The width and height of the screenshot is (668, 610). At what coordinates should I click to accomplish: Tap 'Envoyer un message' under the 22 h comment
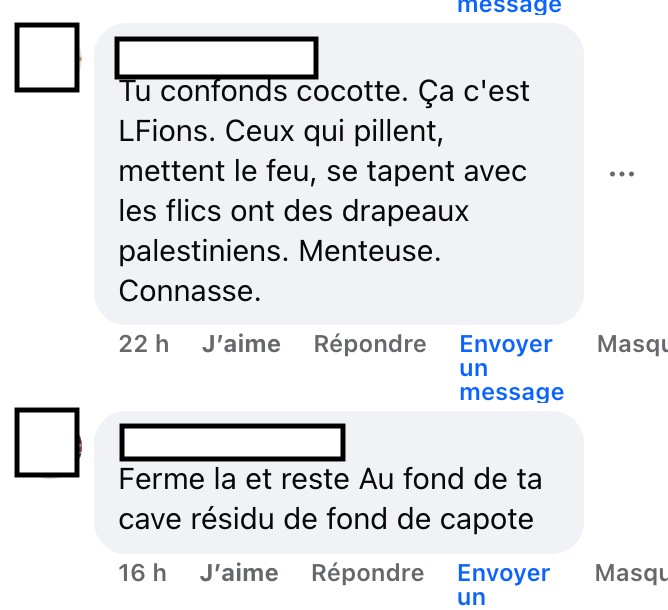pyautogui.click(x=509, y=367)
